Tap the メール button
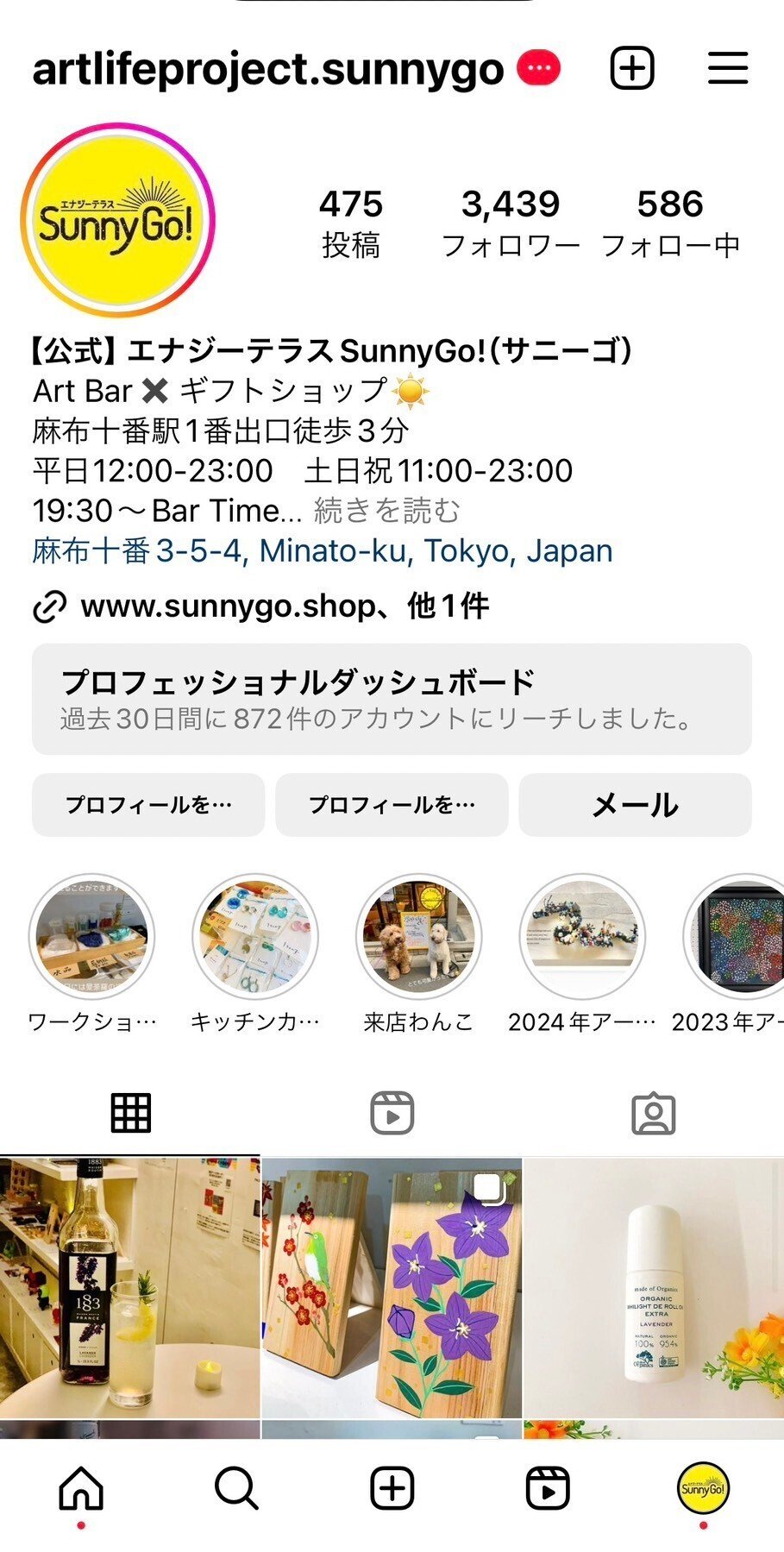The image size is (784, 1552). [x=636, y=804]
